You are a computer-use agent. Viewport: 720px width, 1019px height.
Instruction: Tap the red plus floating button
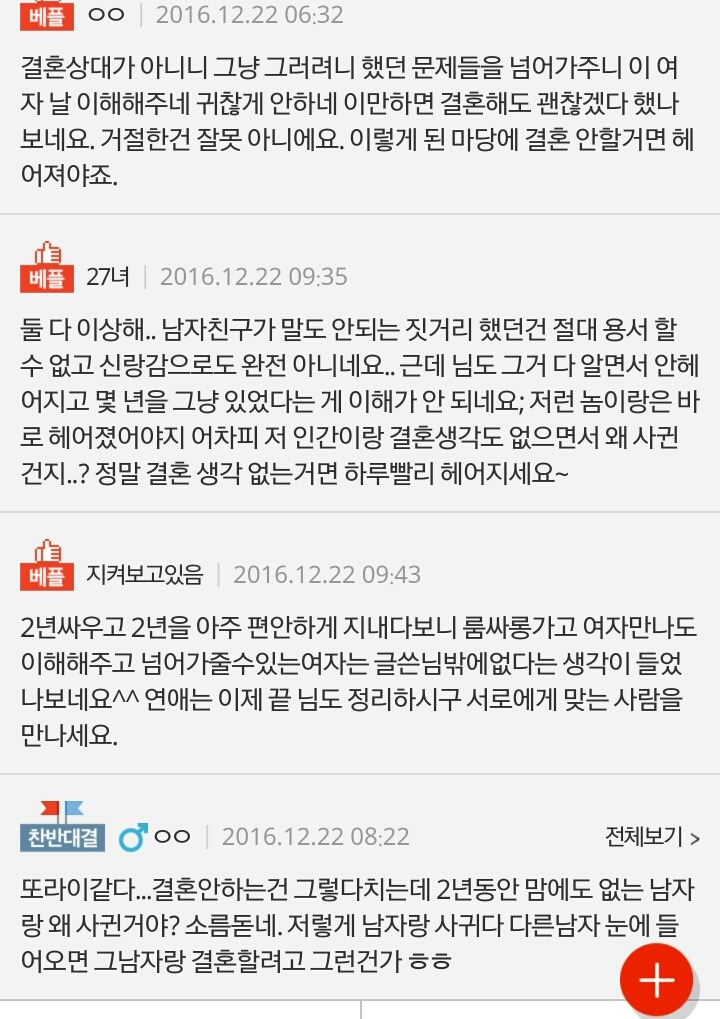(x=656, y=980)
